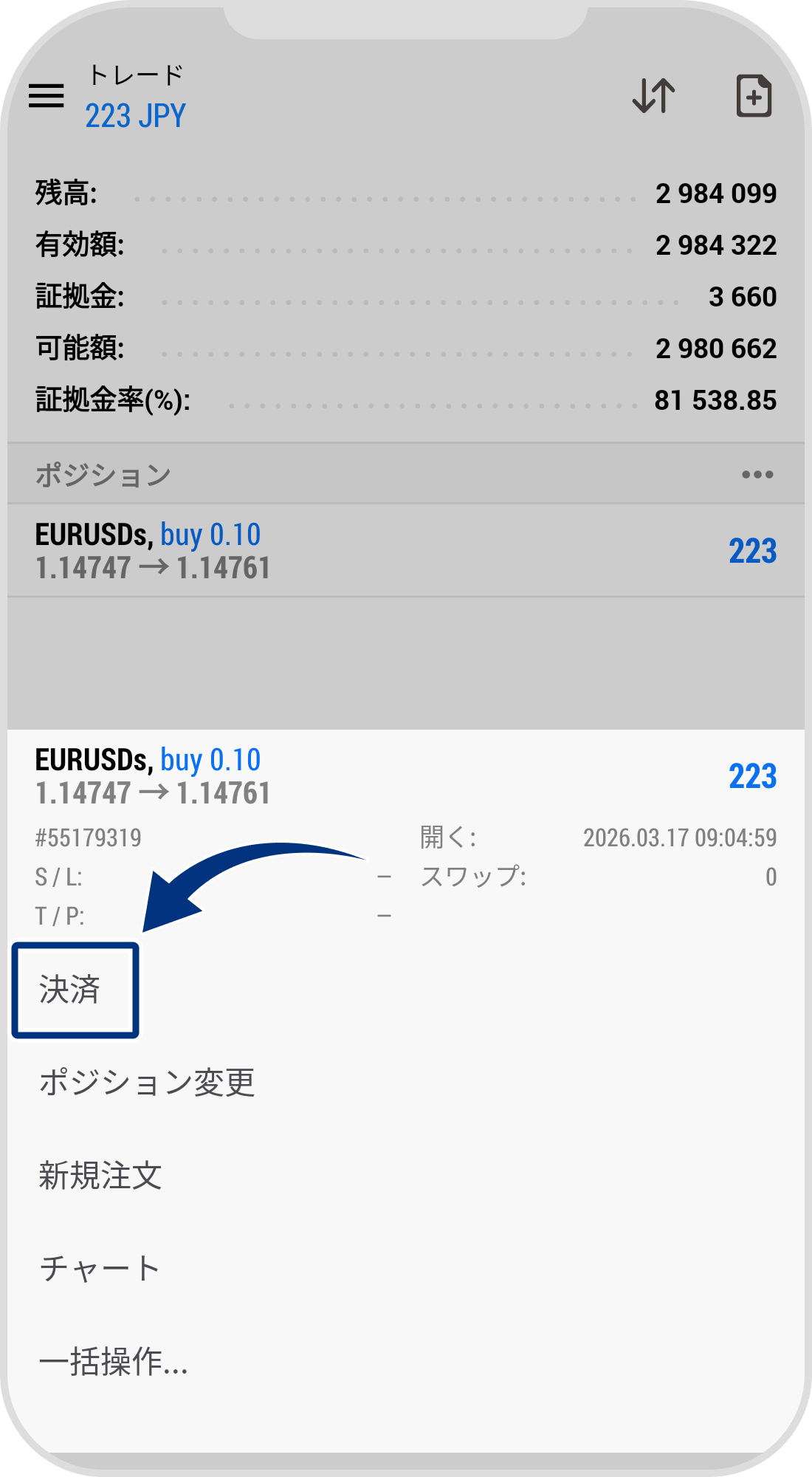
Task: Select 新規注文 to place new order
Action: point(100,1174)
